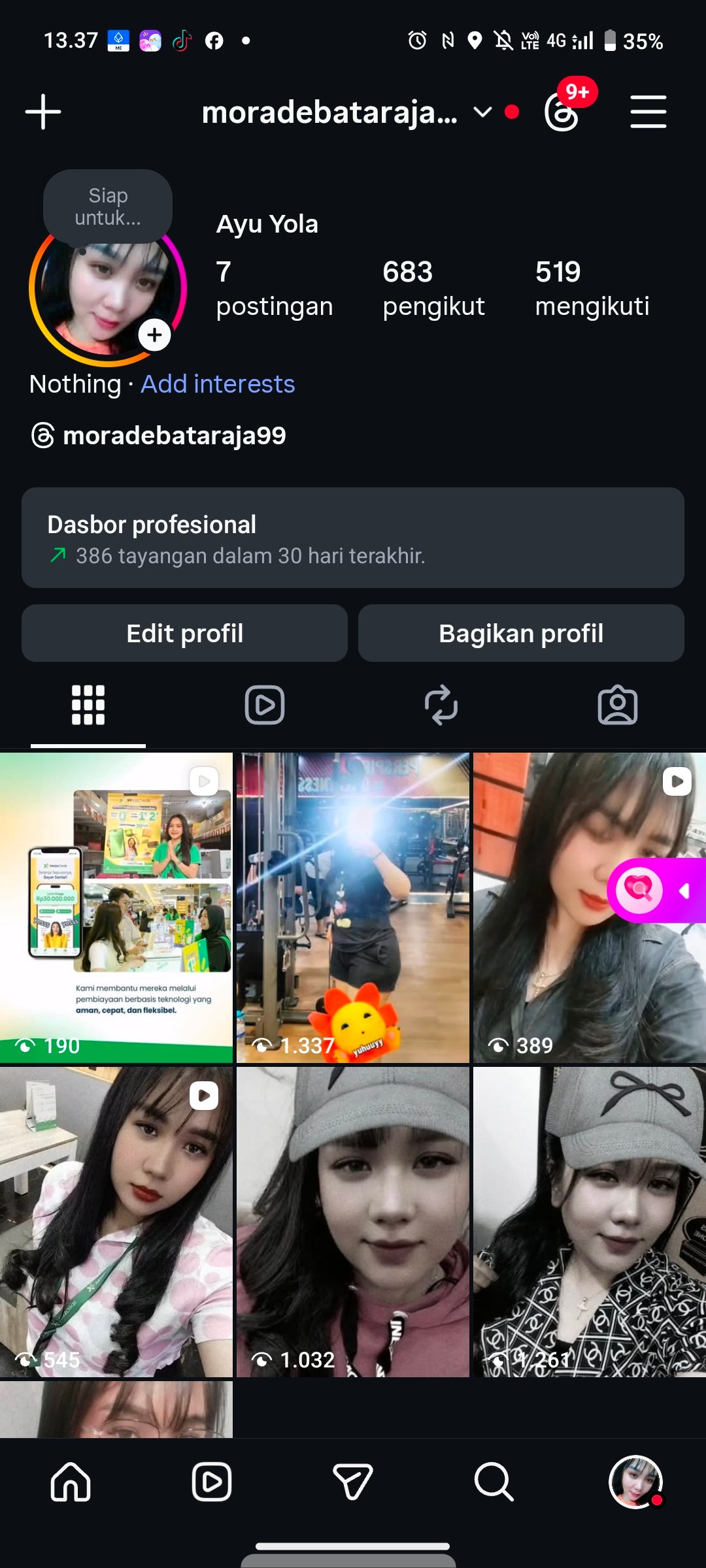The height and width of the screenshot is (1568, 706).
Task: Tap the Bagikan profil button
Action: (x=521, y=633)
